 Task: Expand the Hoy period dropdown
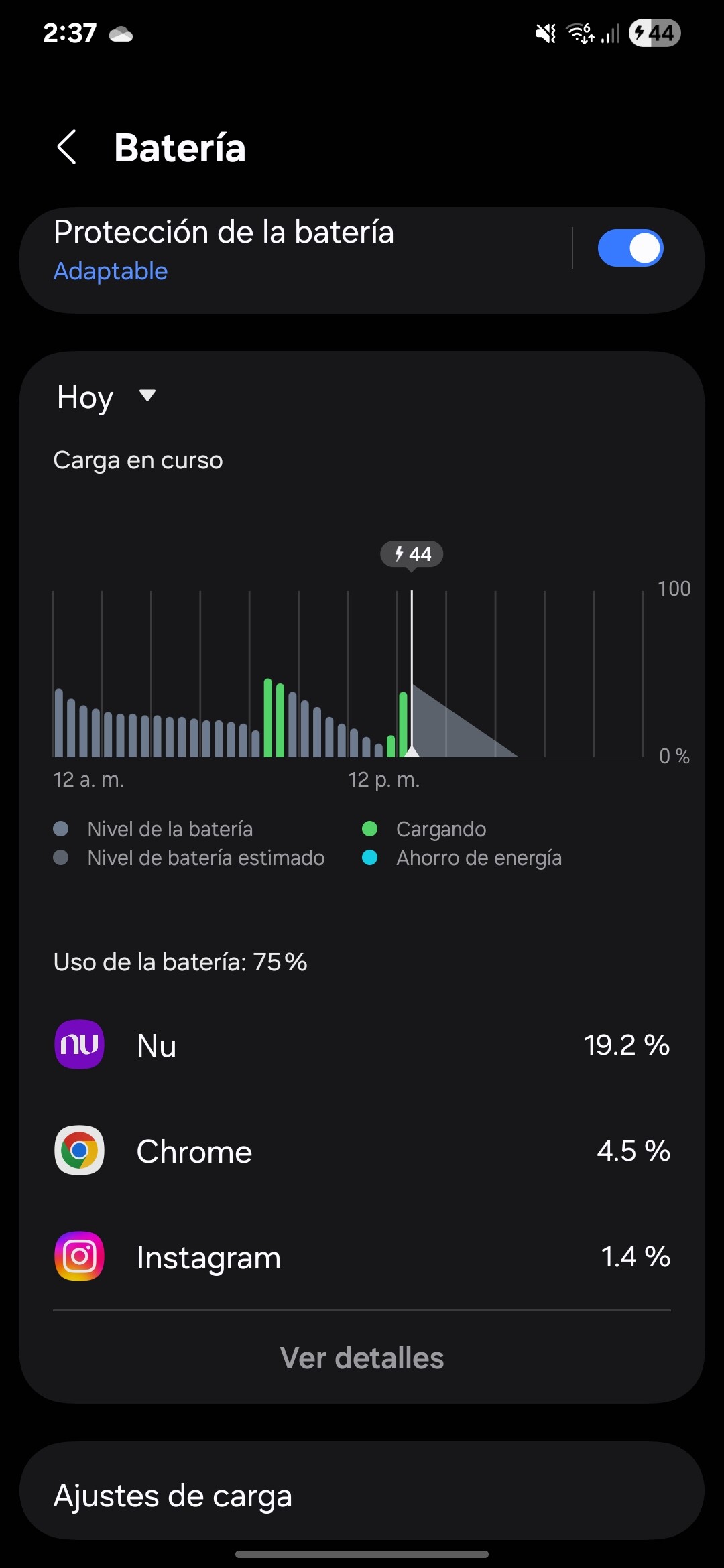point(107,397)
